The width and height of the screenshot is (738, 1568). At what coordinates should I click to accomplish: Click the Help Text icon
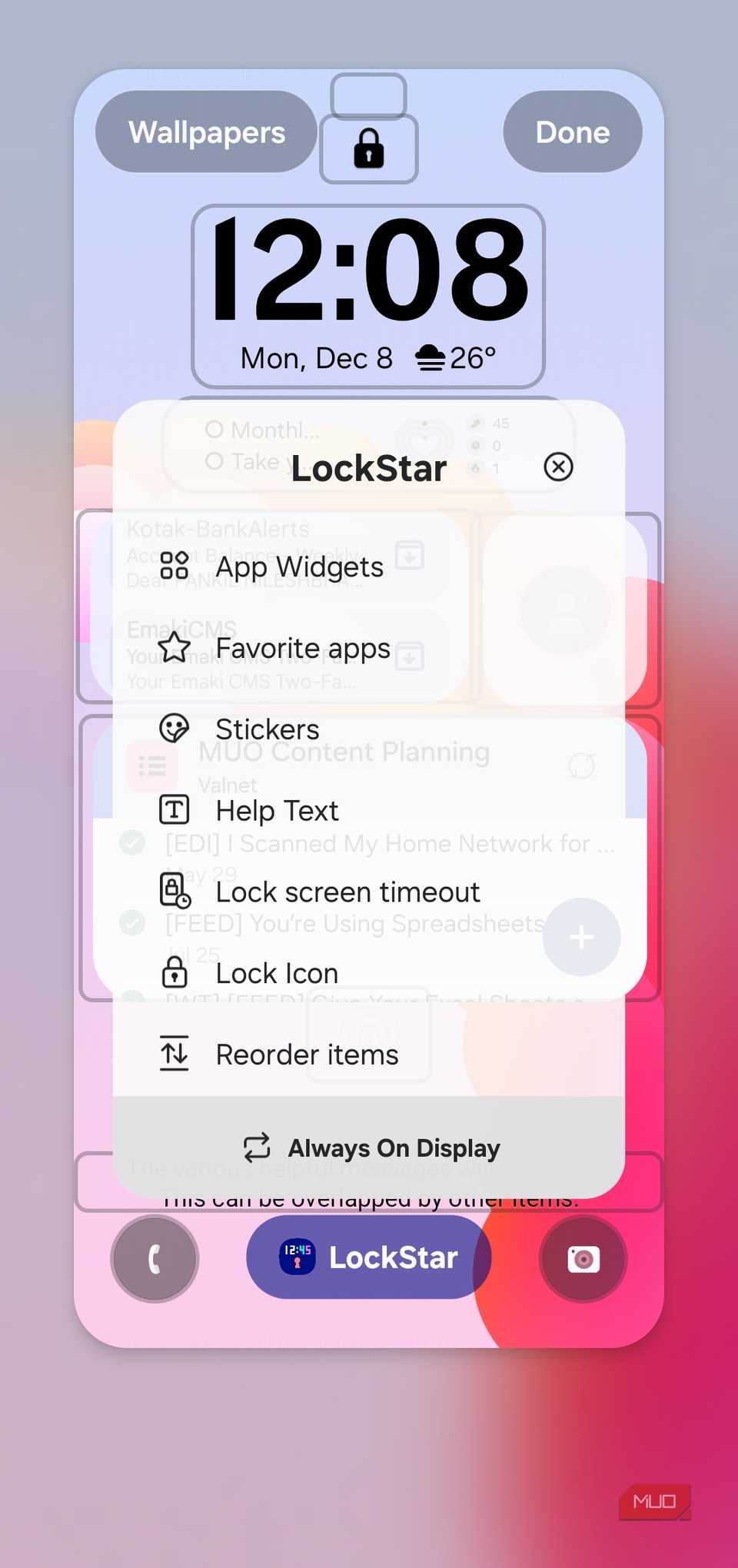[175, 809]
